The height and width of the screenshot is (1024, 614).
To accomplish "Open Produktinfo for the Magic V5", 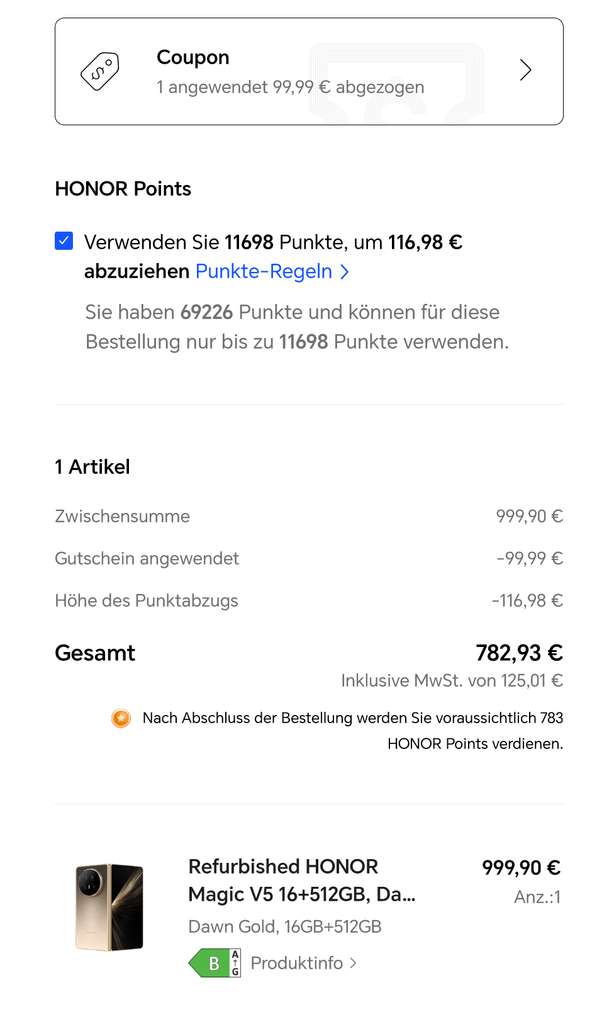I will point(304,963).
